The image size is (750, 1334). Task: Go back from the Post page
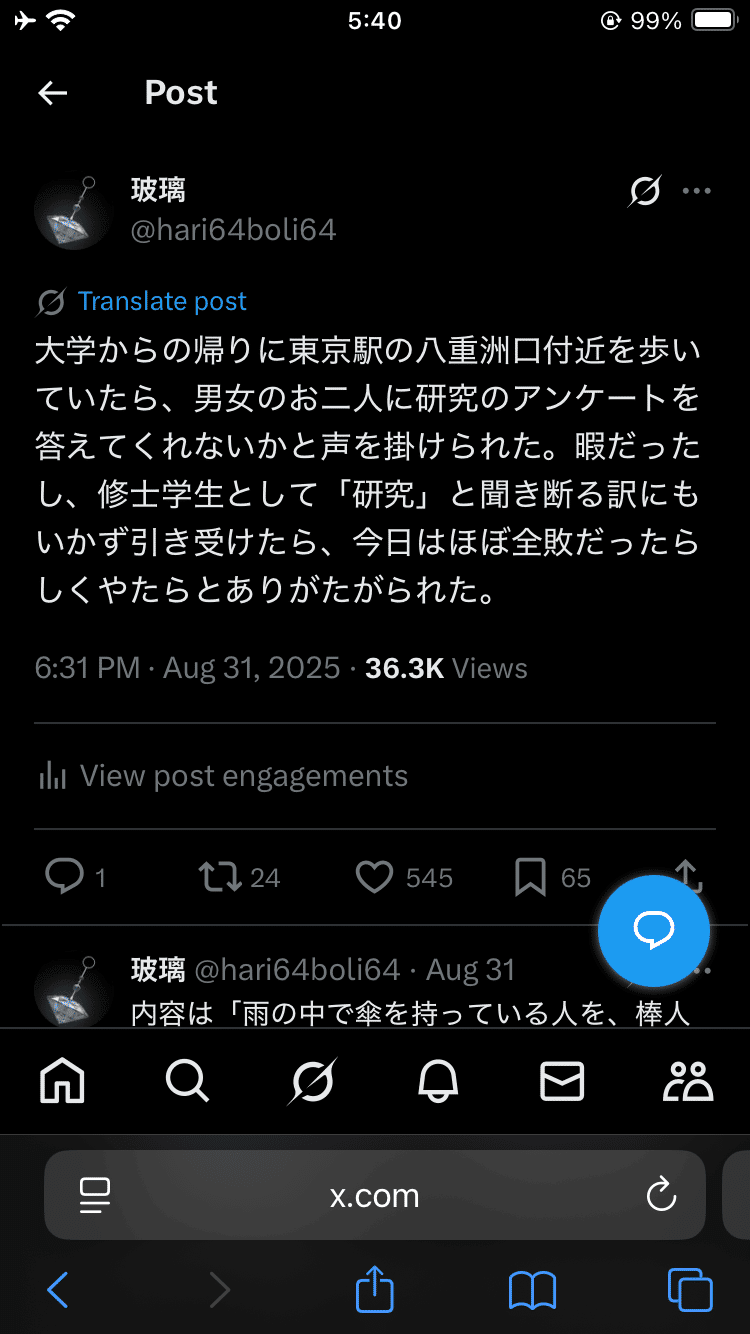[x=52, y=93]
